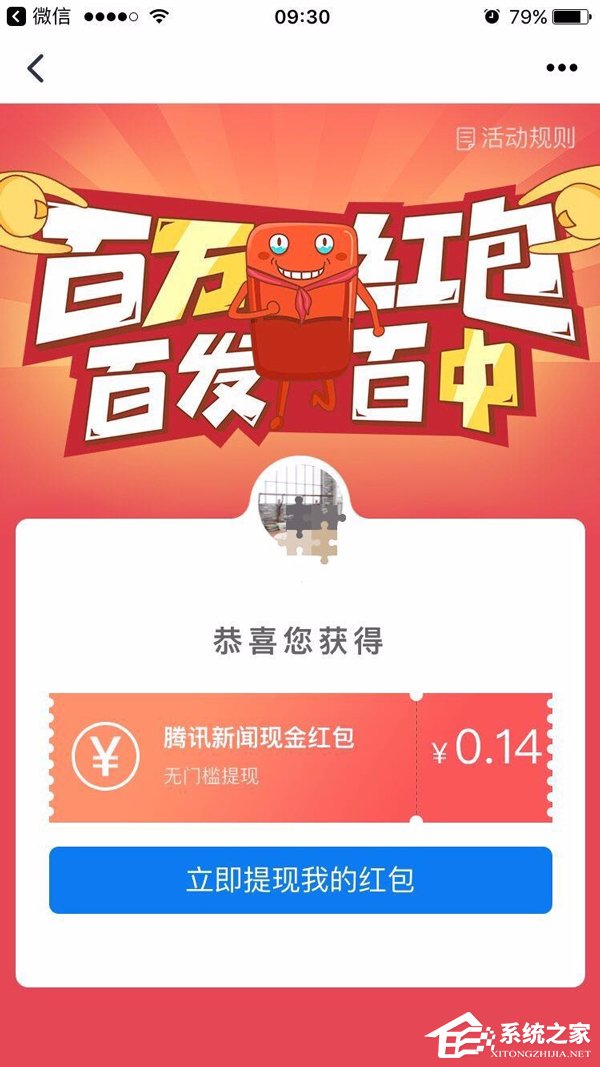Image resolution: width=600 pixels, height=1067 pixels.
Task: Return to 微信 via status bar breadcrumb
Action: pos(40,17)
